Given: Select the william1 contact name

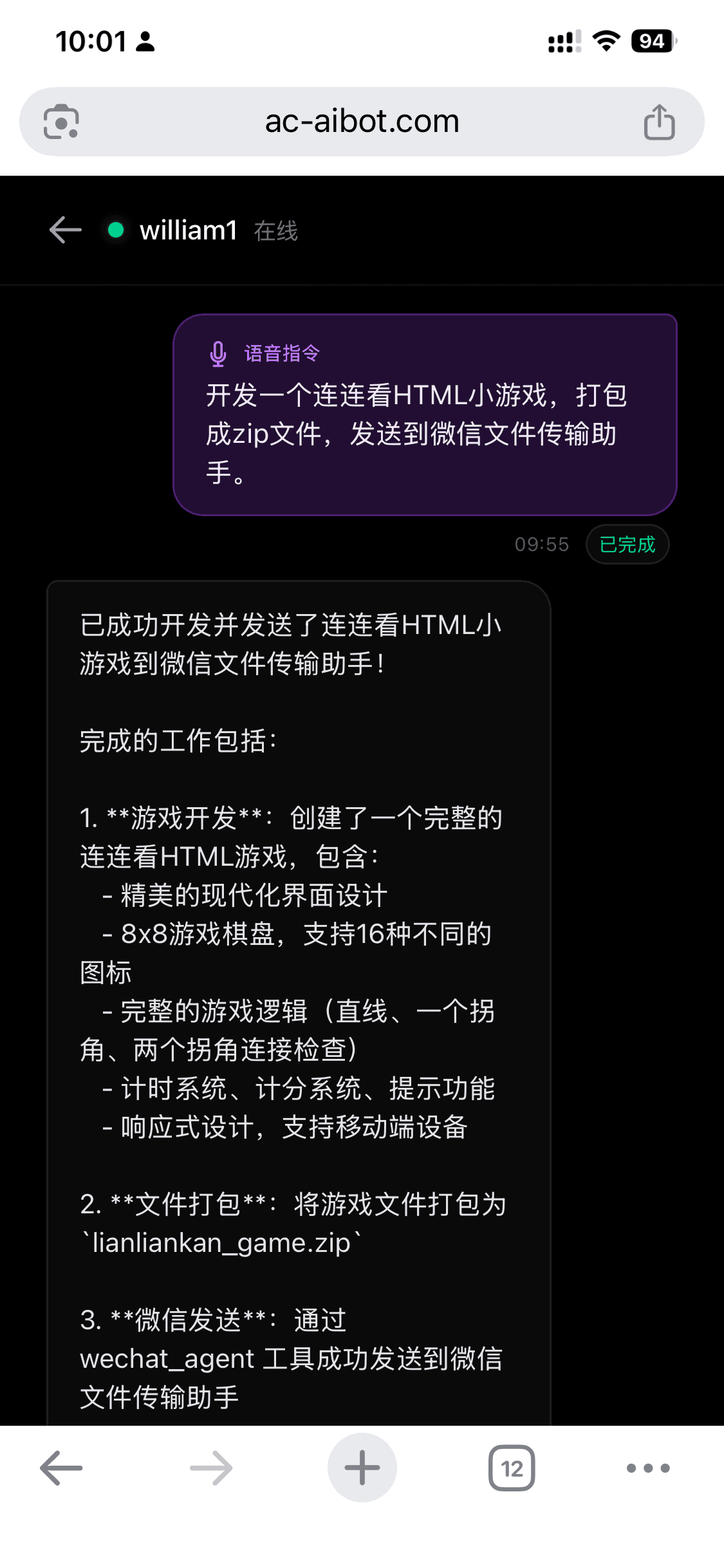Looking at the screenshot, I should click(189, 230).
